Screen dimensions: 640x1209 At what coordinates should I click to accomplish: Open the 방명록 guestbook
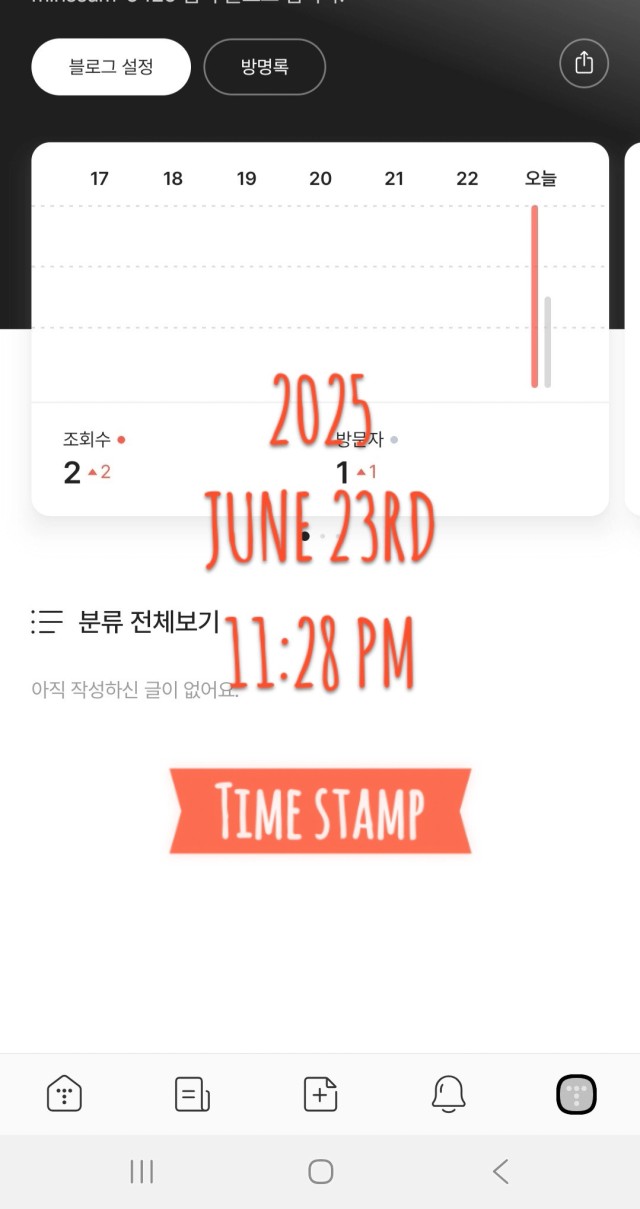[x=265, y=67]
